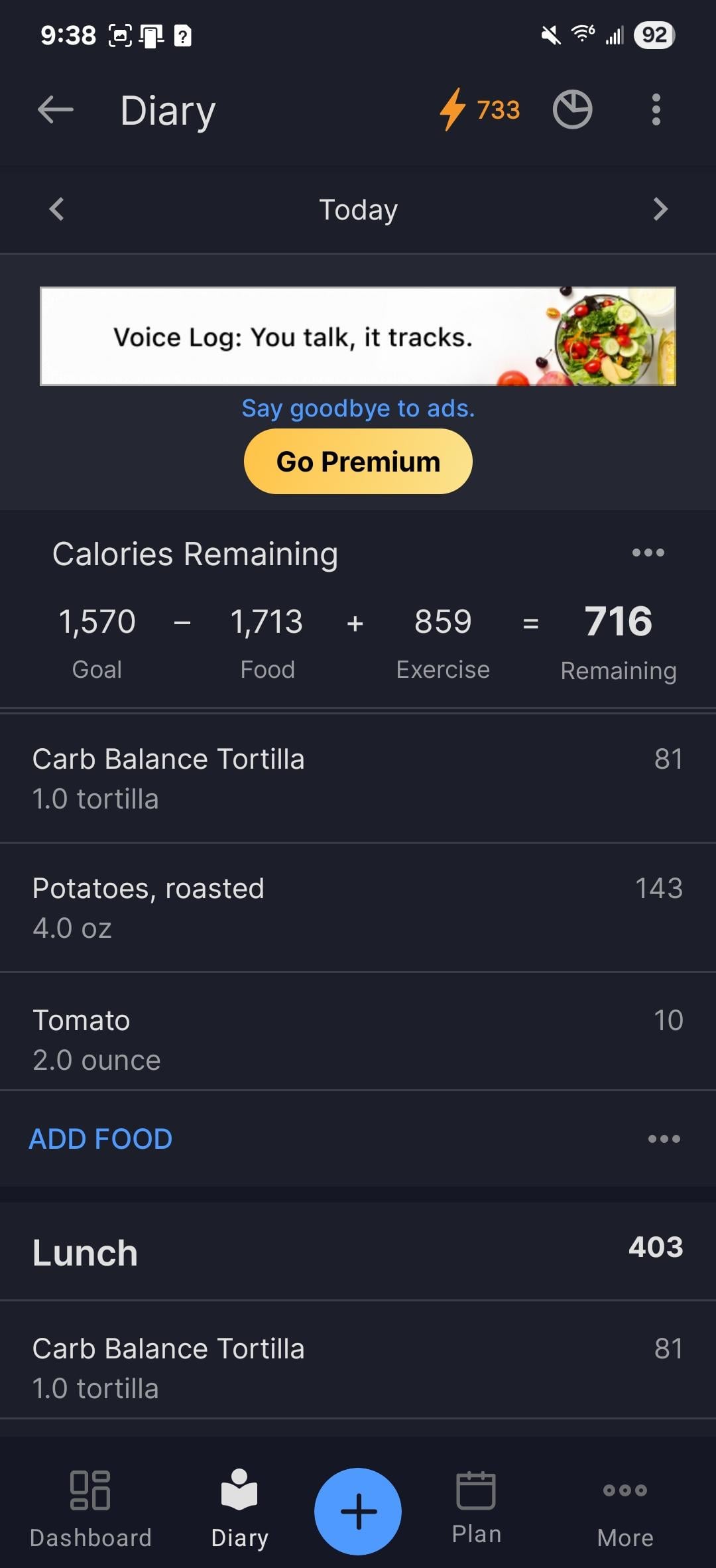Open the Today date picker
Image resolution: width=716 pixels, height=1568 pixels.
pyautogui.click(x=358, y=210)
